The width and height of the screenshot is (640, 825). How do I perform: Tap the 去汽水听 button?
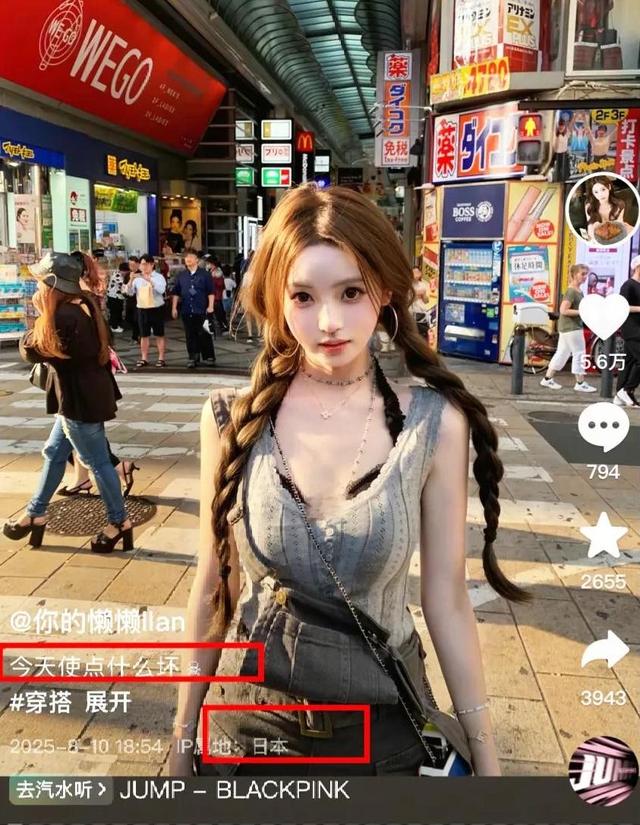coord(60,790)
